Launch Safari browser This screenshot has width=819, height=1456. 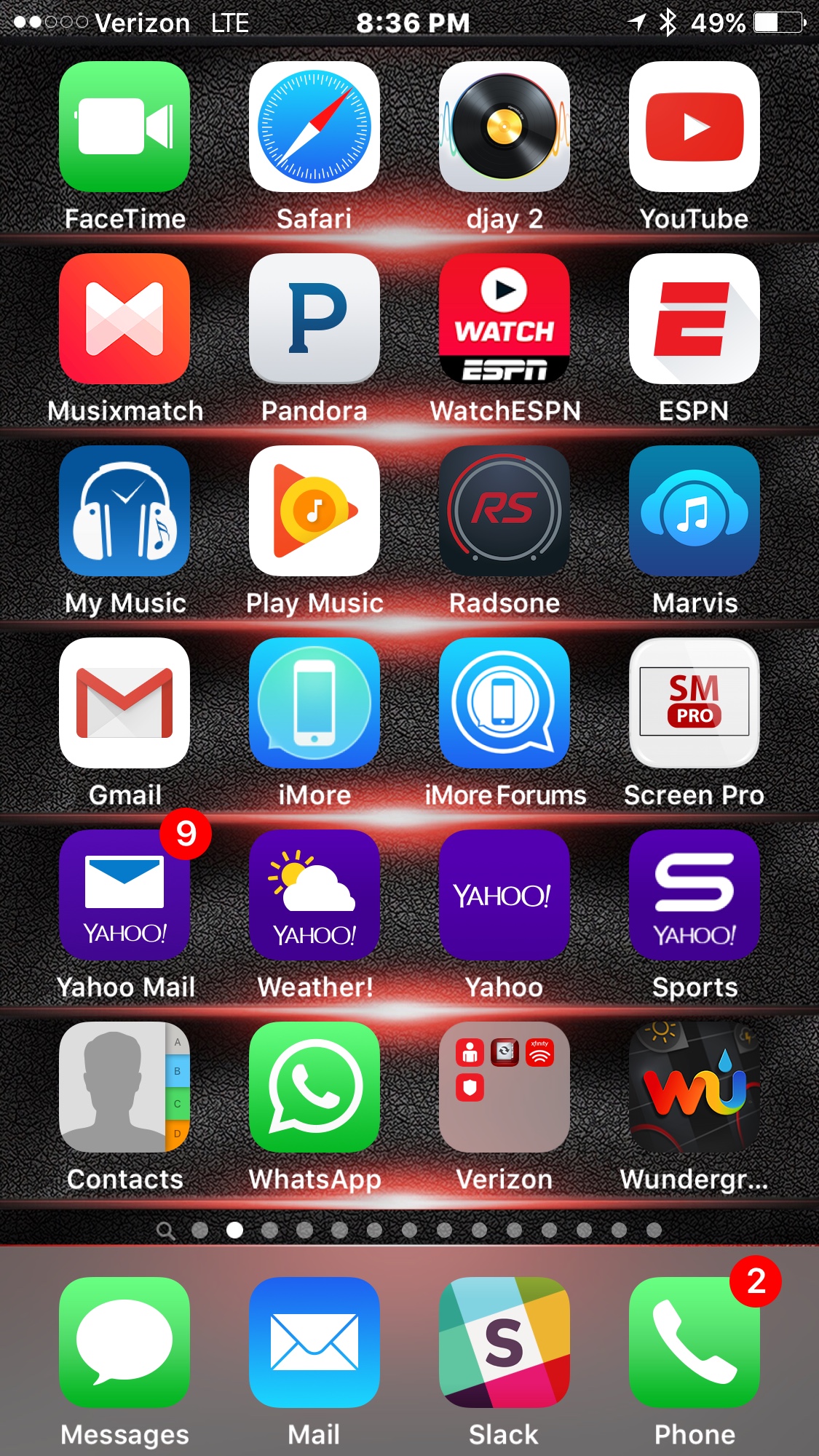[314, 127]
